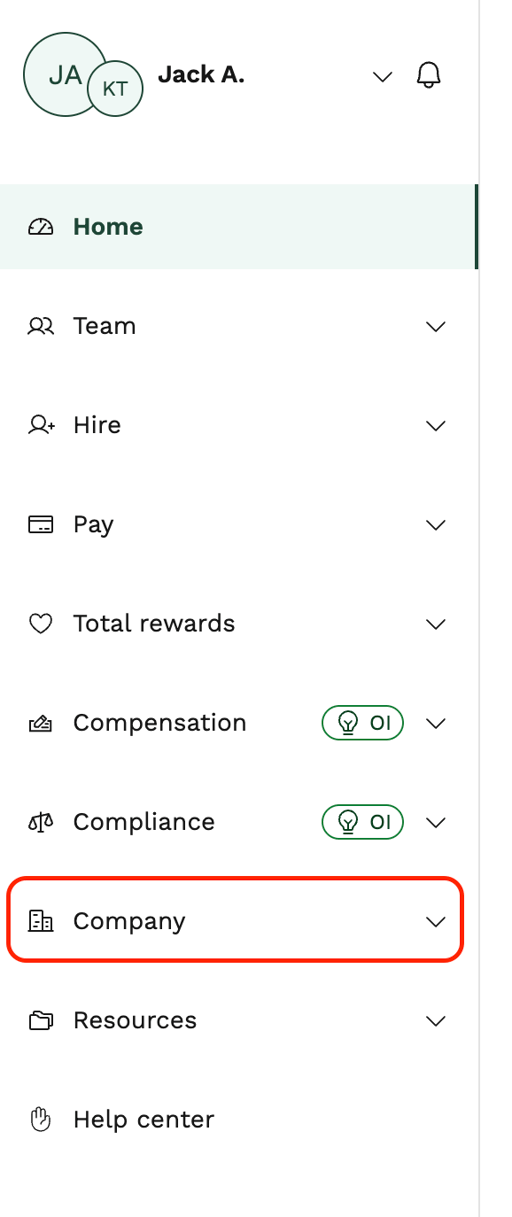The image size is (512, 1217).
Task: Expand the Hire section
Action: tap(238, 425)
